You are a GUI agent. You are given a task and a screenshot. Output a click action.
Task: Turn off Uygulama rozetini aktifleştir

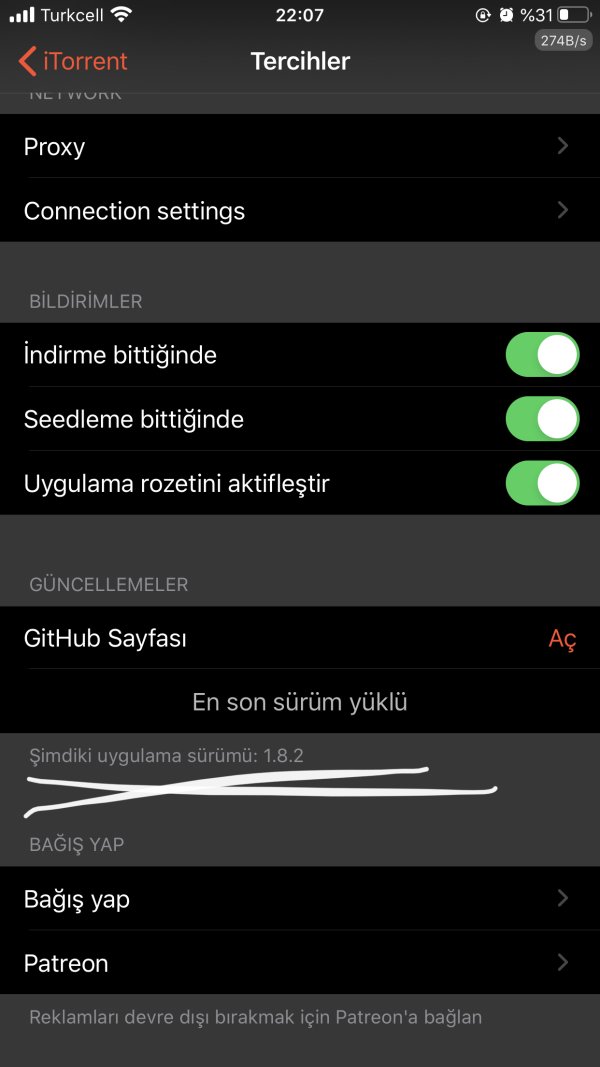tap(542, 484)
